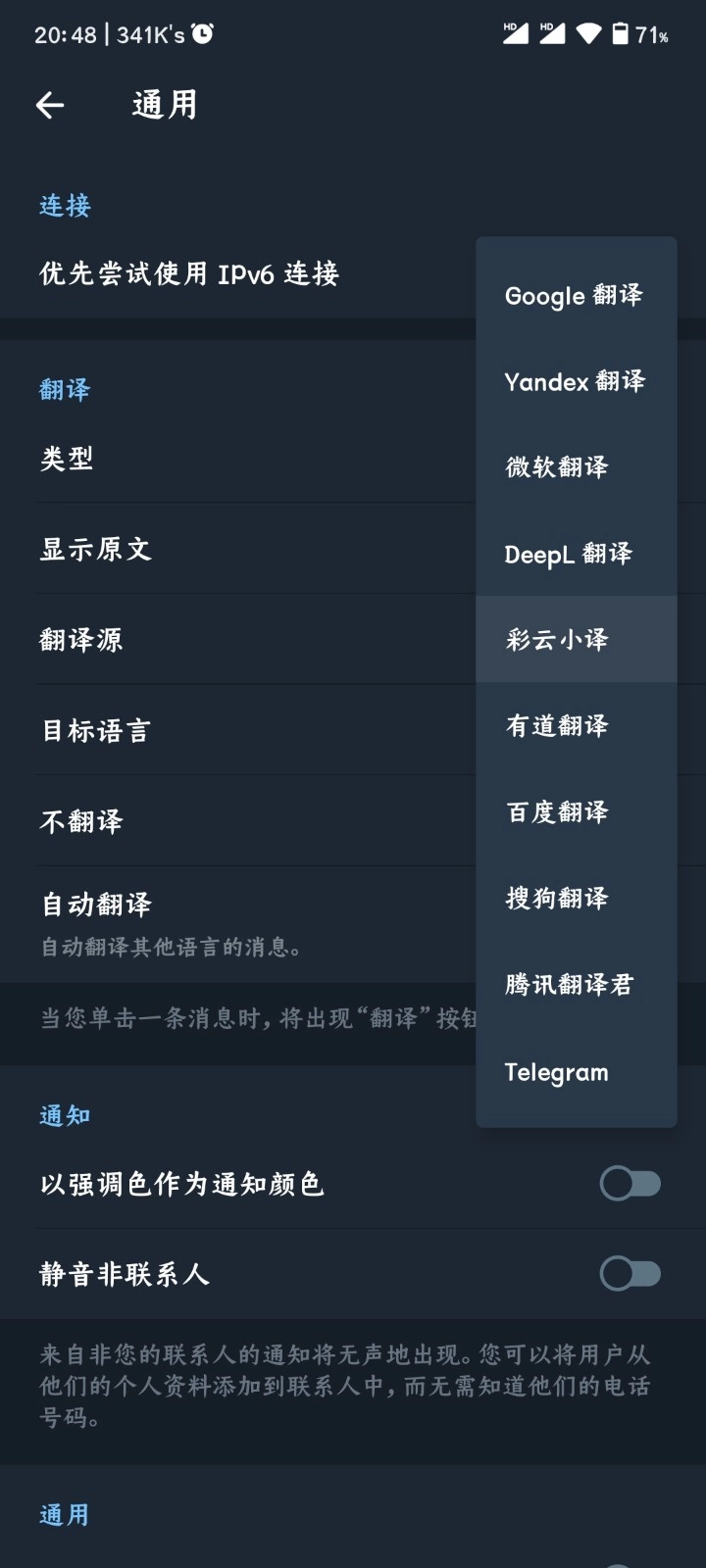
Task: Open the 类型 setting row
Action: point(235,459)
